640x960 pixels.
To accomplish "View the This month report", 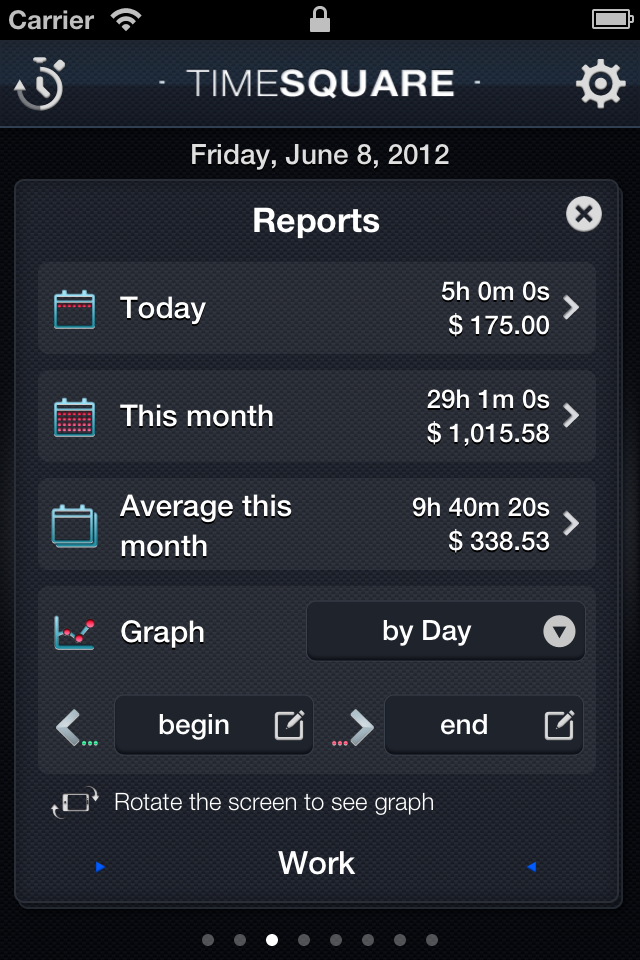I will click(x=316, y=416).
